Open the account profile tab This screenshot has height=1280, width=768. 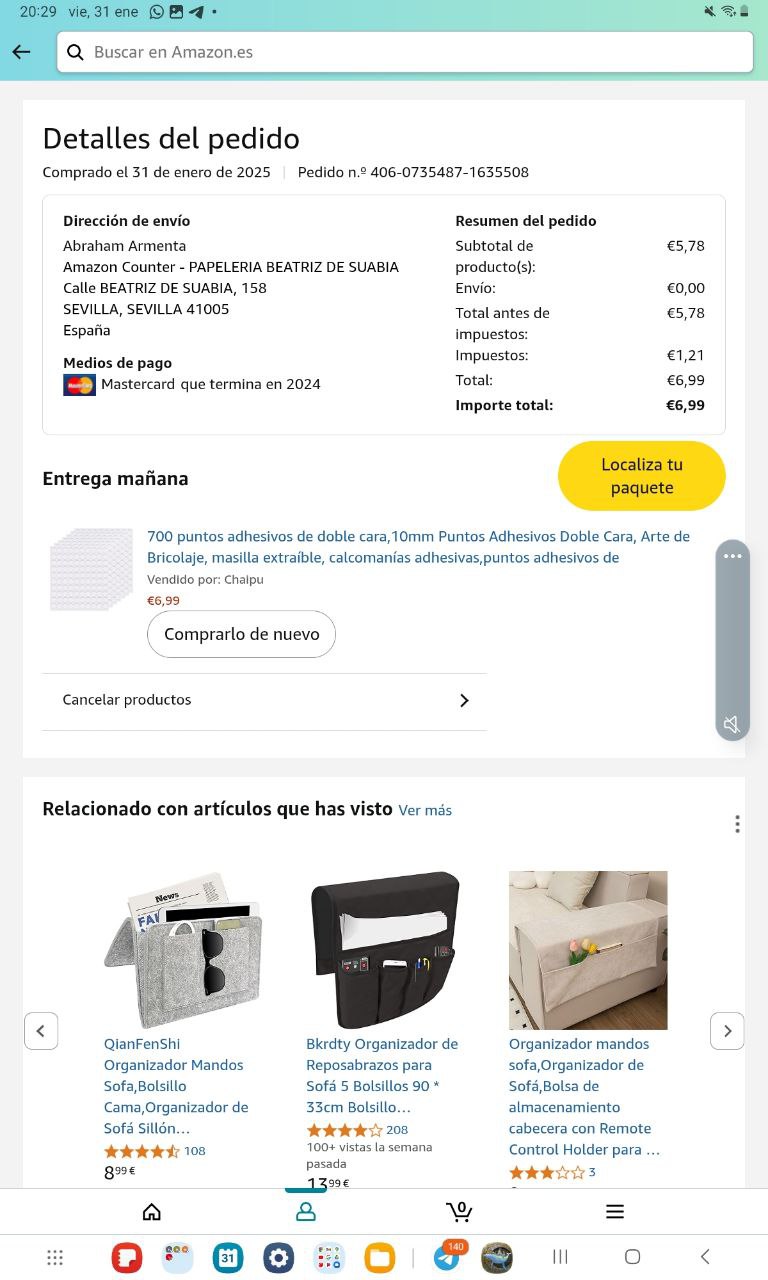click(x=306, y=1212)
